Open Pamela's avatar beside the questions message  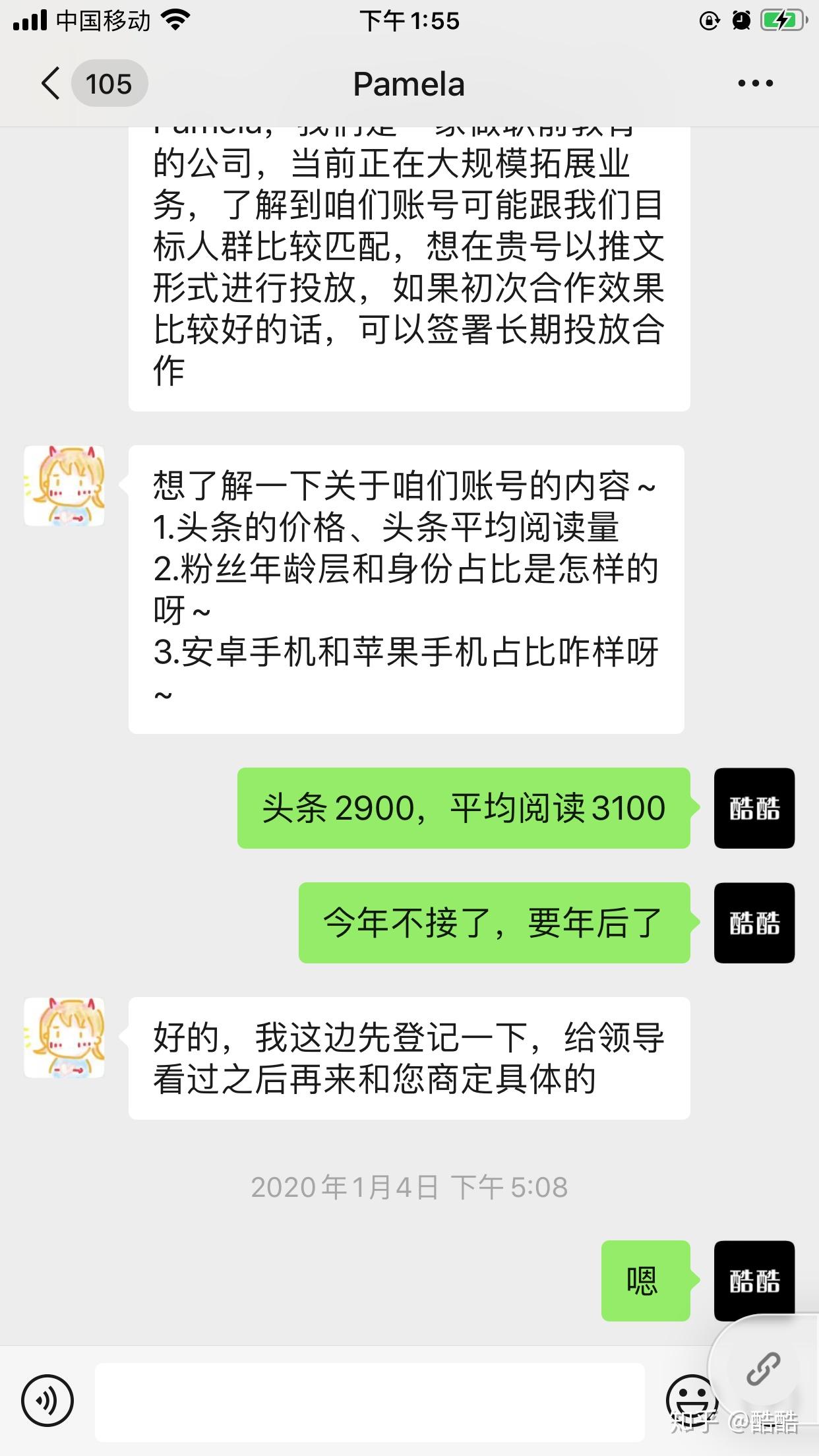(x=64, y=486)
